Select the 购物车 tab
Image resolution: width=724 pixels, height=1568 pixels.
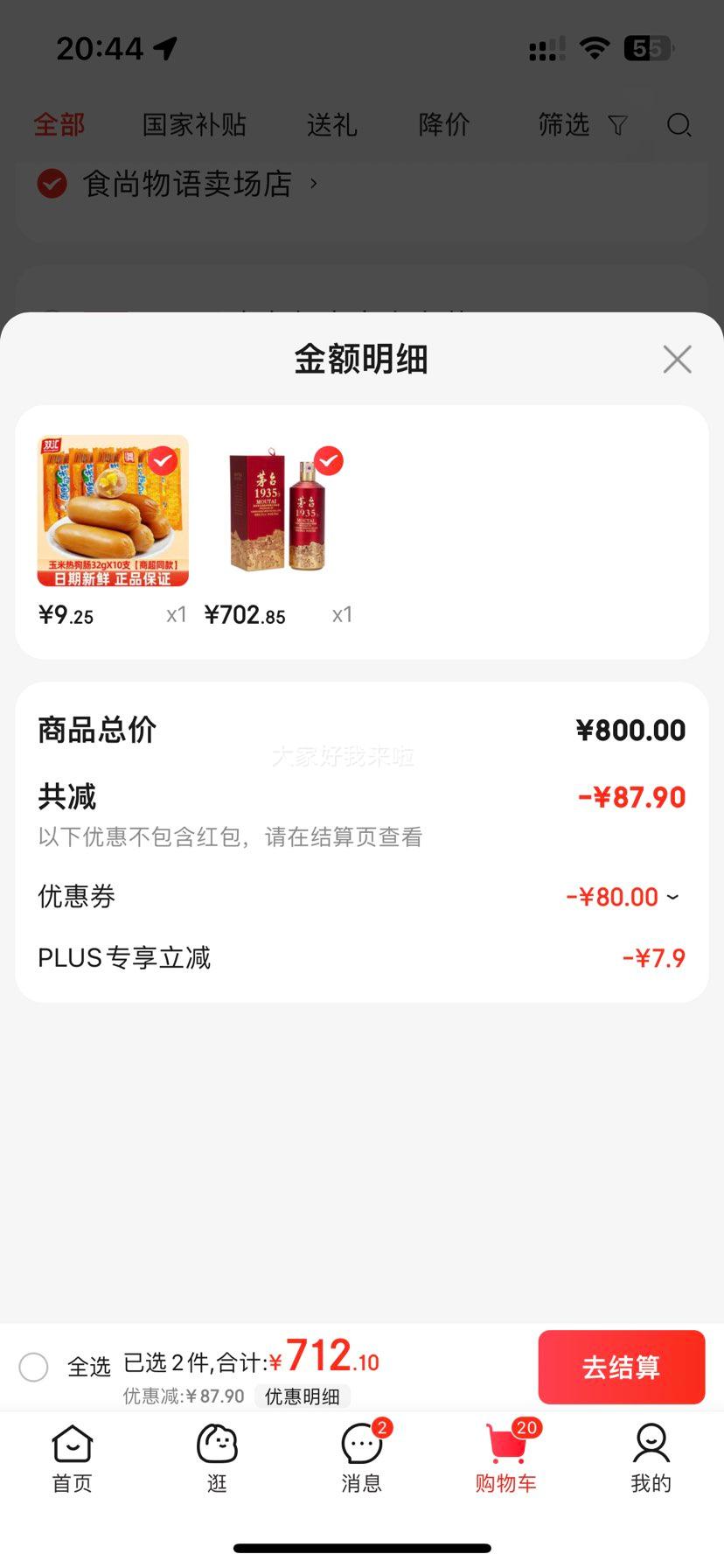click(x=506, y=1459)
